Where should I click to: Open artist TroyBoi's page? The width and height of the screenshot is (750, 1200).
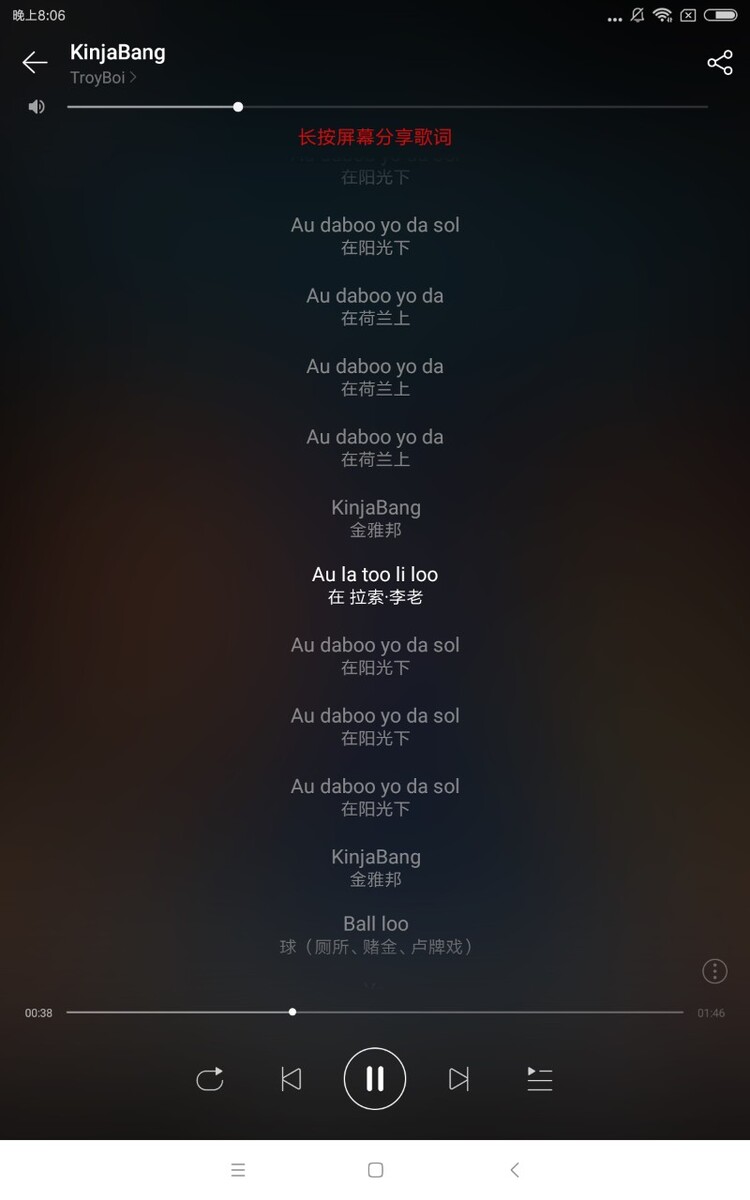click(x=103, y=78)
